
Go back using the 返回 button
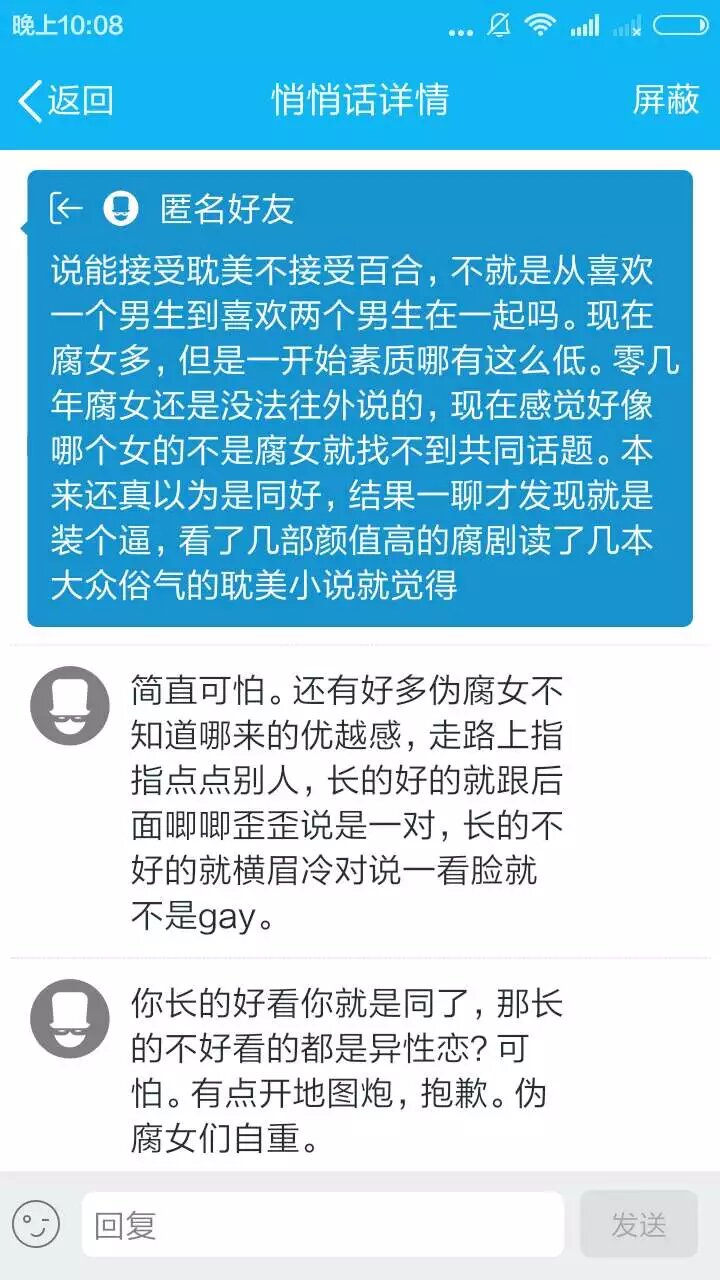click(x=66, y=101)
